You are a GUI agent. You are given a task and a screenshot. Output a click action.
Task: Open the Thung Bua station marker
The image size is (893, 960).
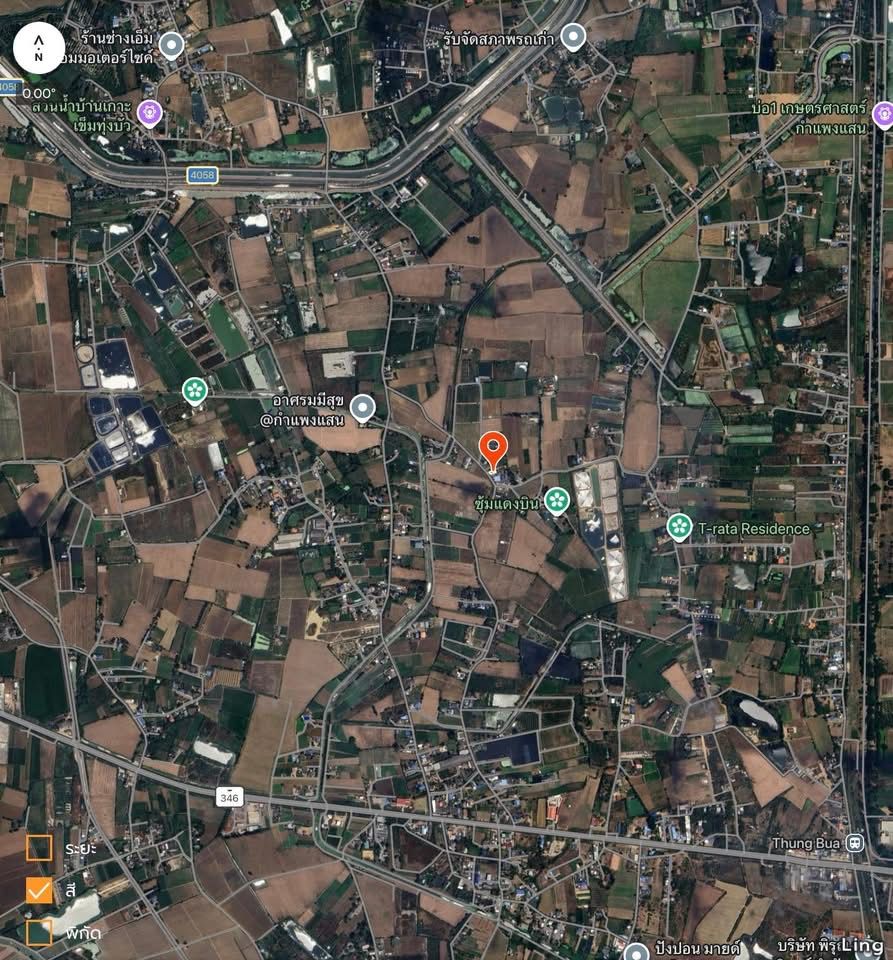tap(855, 843)
